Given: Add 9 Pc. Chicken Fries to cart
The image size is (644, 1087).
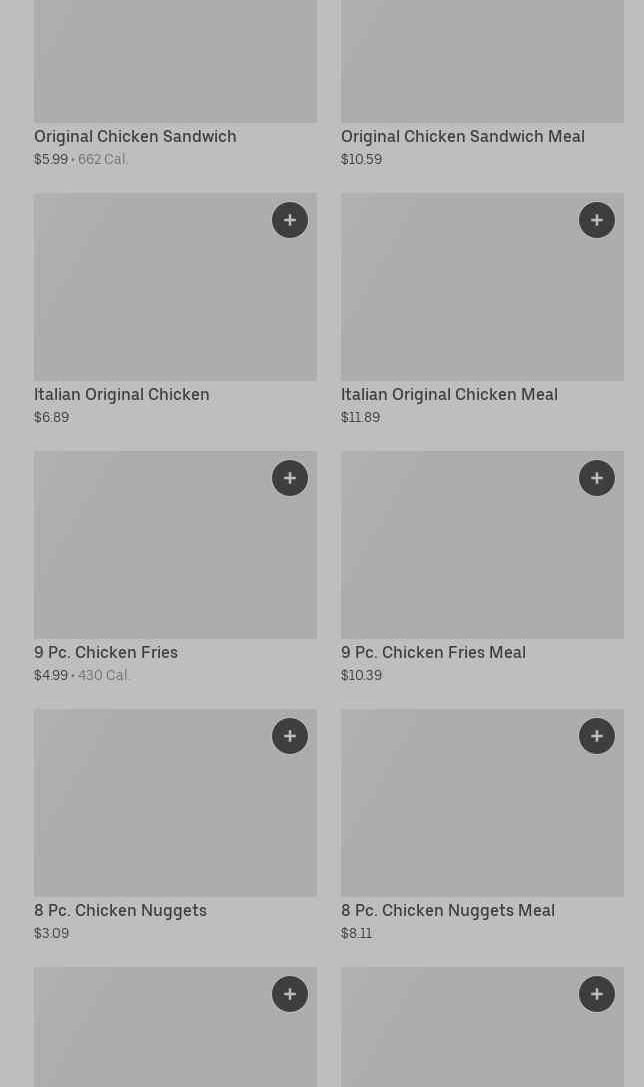Looking at the screenshot, I should tap(290, 478).
